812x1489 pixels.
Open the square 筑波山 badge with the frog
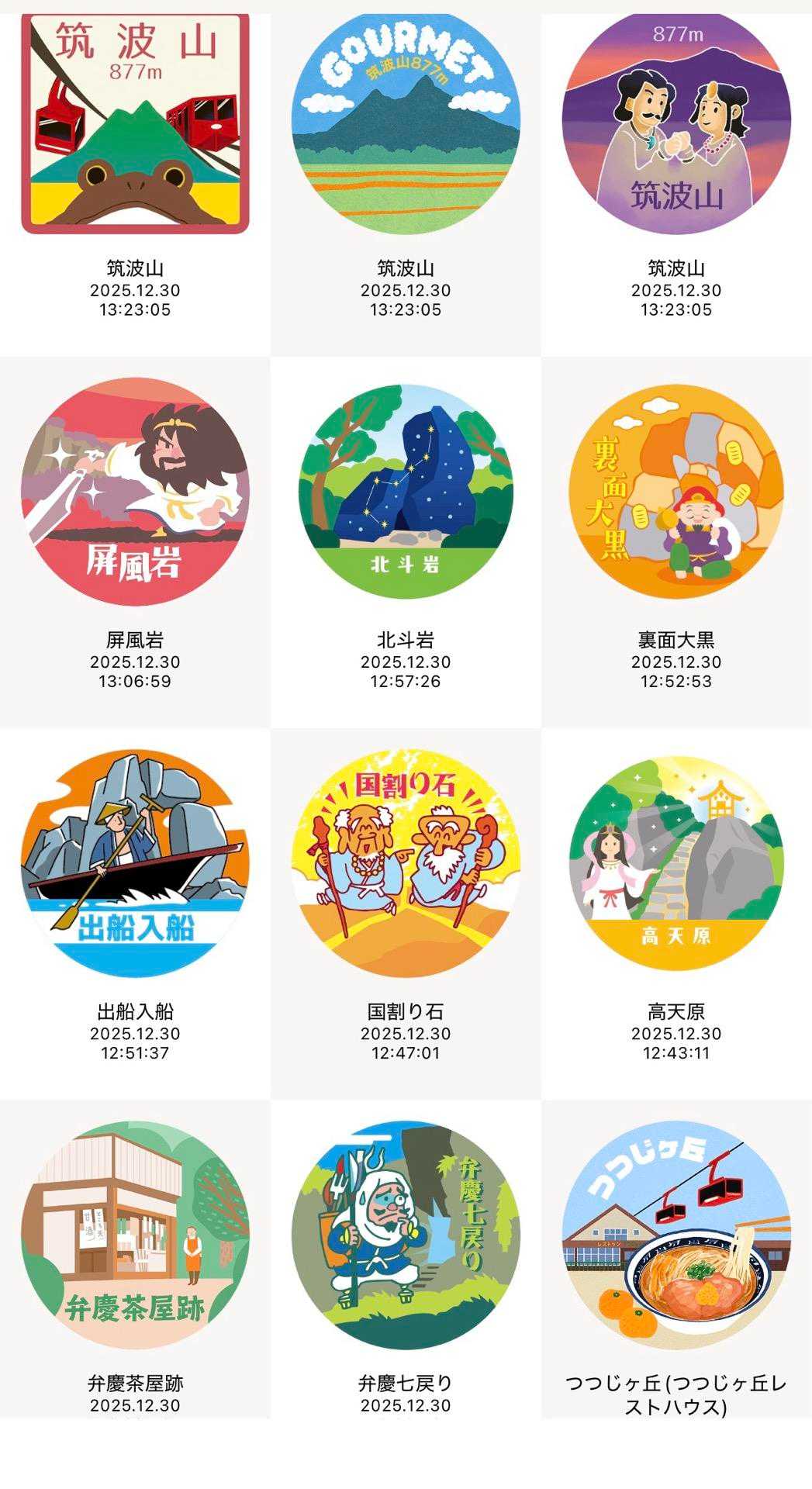click(x=135, y=123)
